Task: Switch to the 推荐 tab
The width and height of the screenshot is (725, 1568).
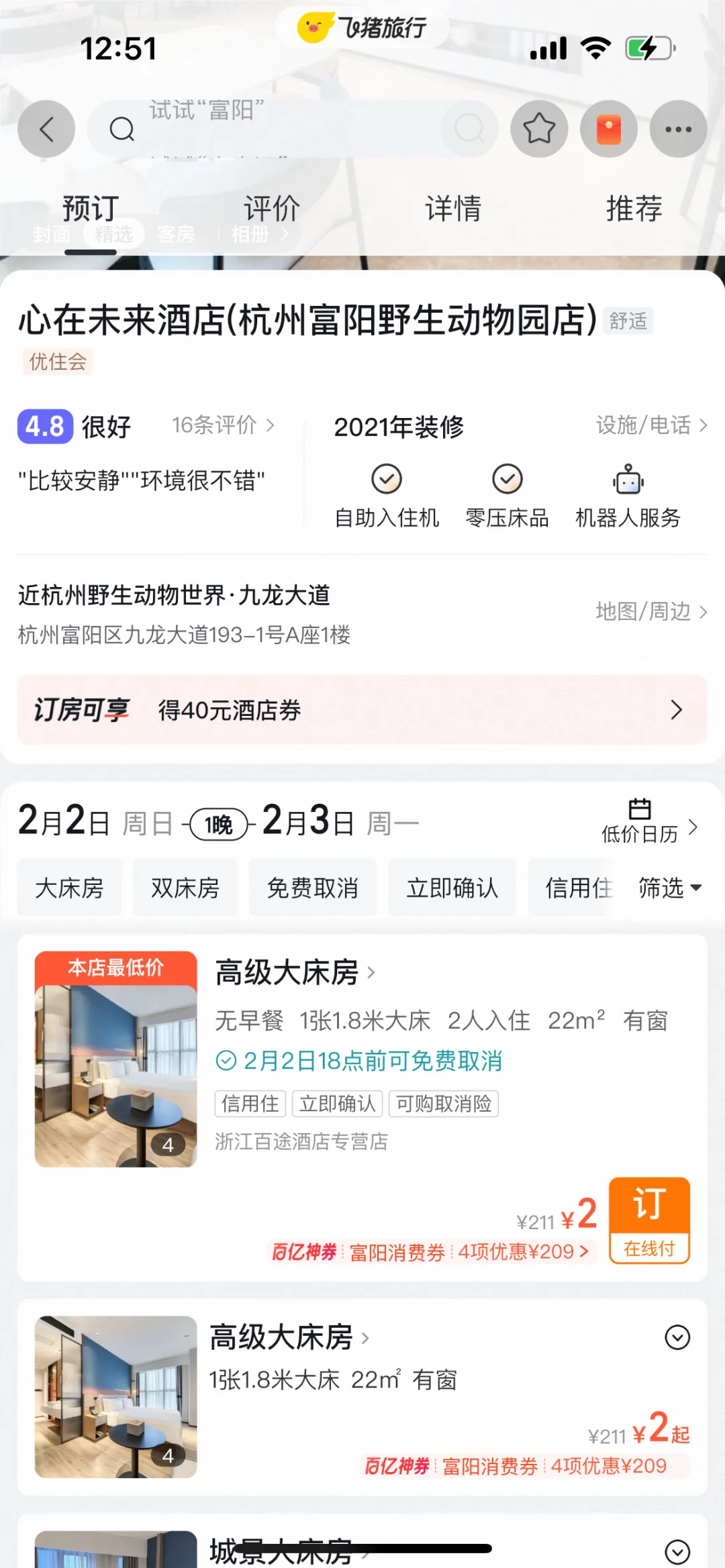Action: [634, 209]
